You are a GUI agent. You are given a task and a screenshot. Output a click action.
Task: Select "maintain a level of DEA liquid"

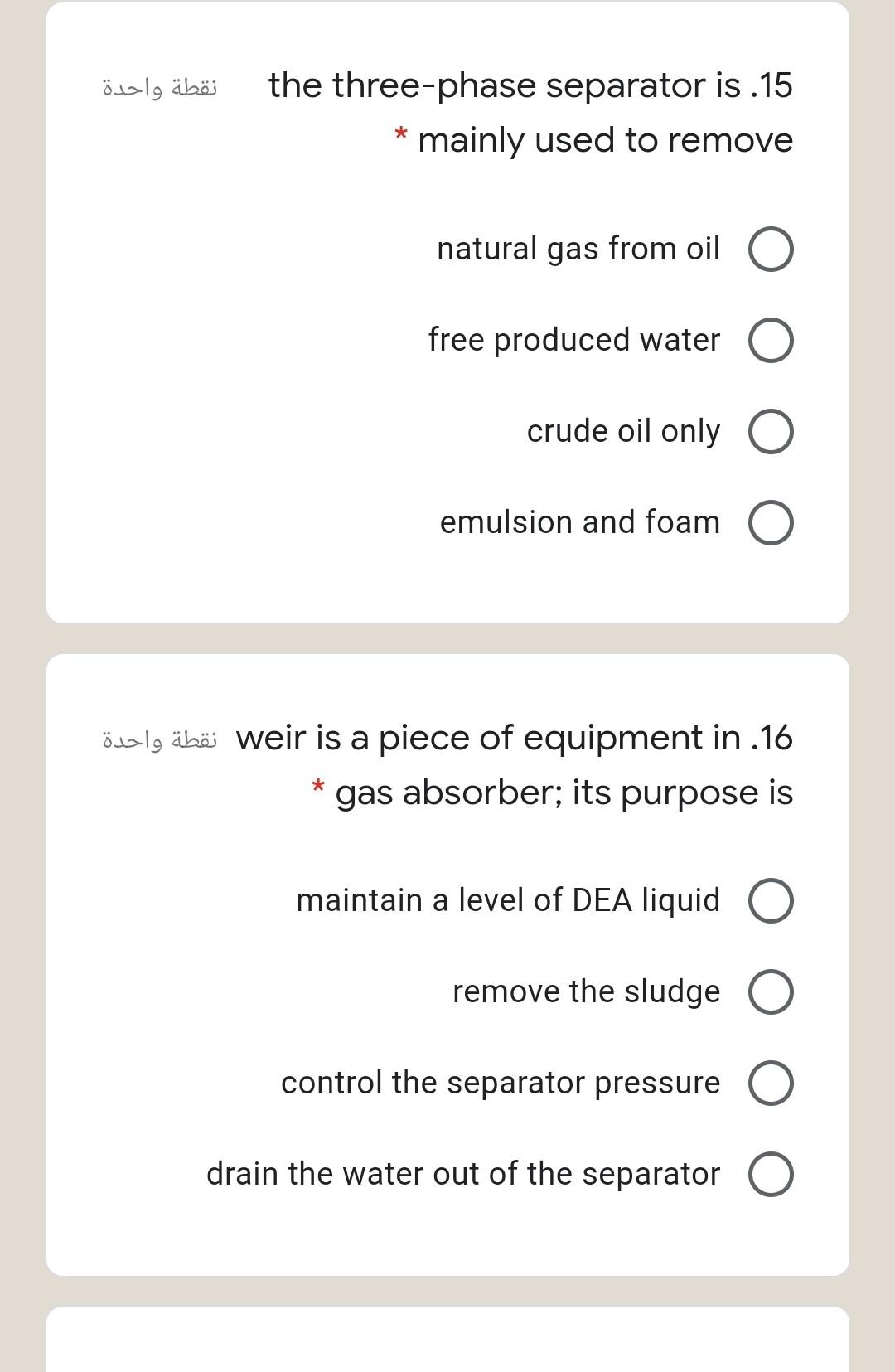click(772, 900)
